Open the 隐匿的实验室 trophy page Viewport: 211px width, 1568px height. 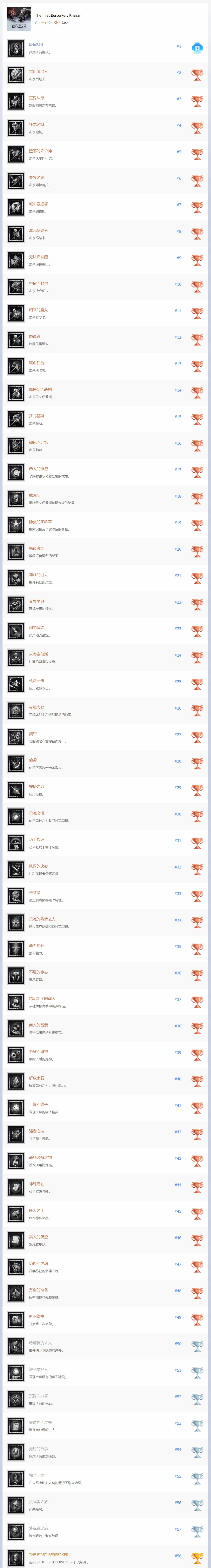pyautogui.click(x=40, y=522)
